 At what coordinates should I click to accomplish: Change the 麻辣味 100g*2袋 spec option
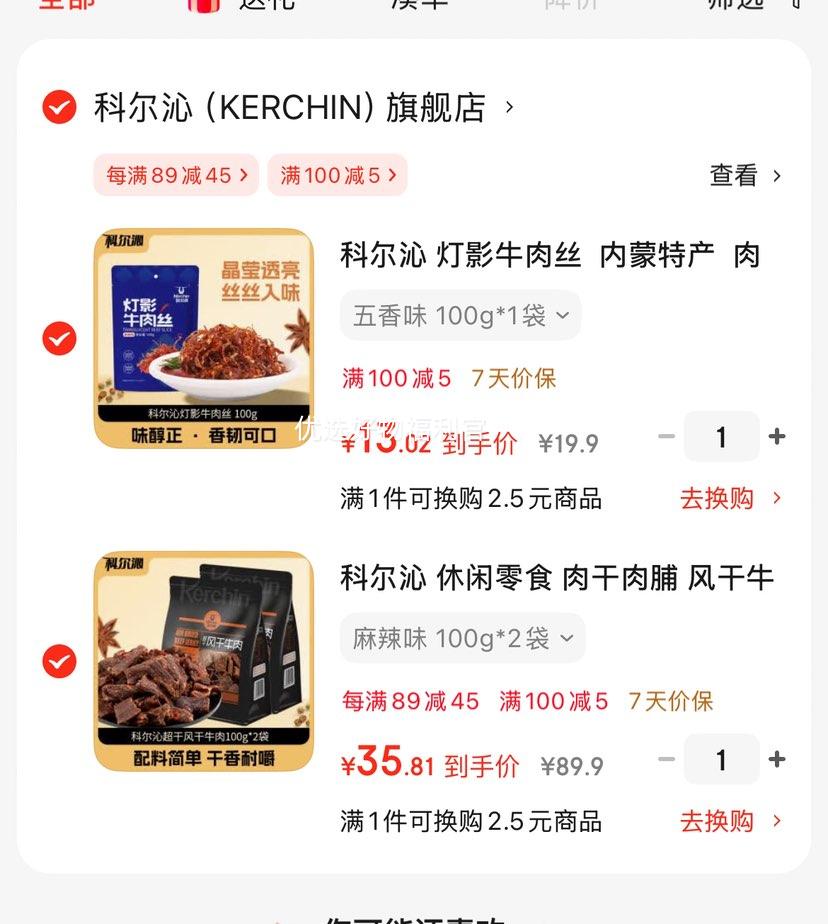pyautogui.click(x=462, y=638)
